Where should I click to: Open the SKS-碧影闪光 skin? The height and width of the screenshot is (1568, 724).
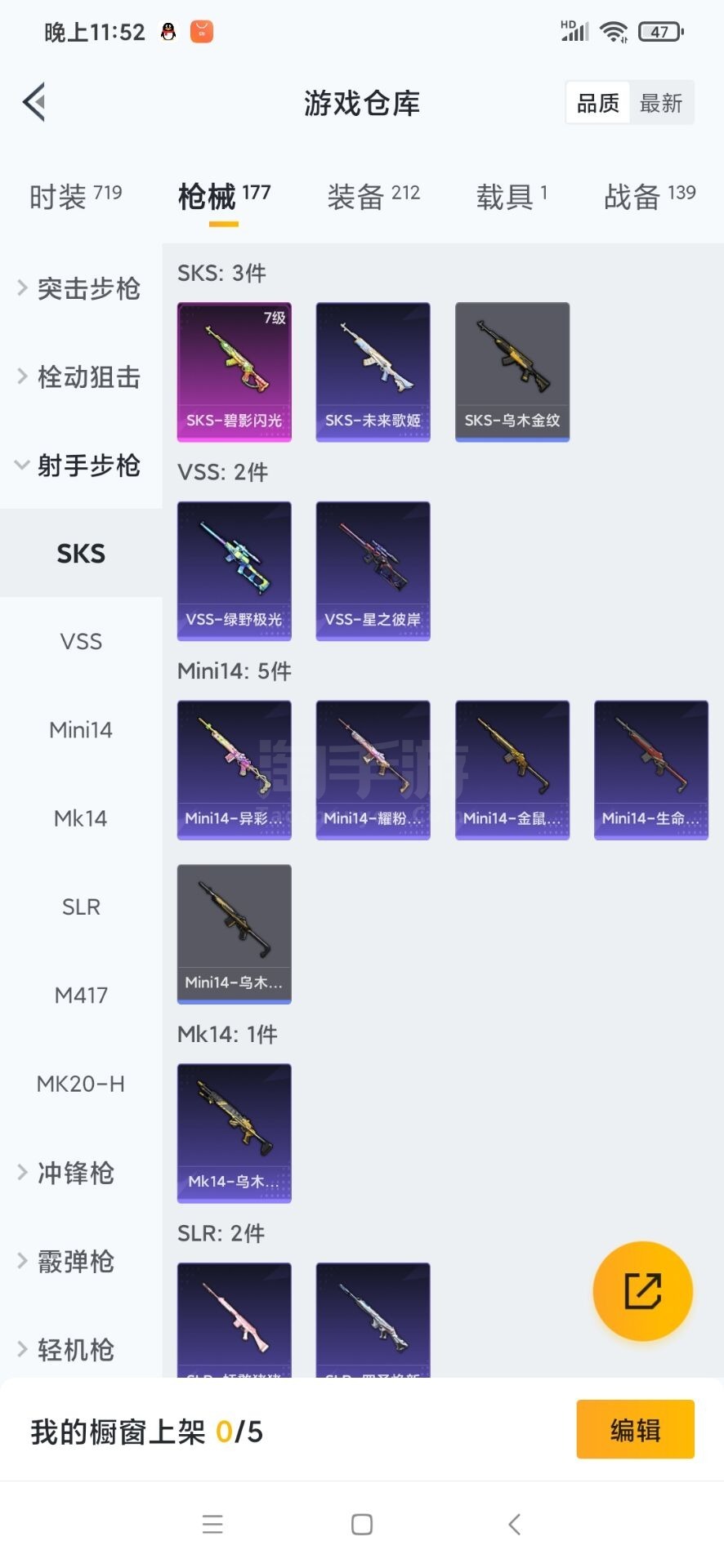point(235,372)
